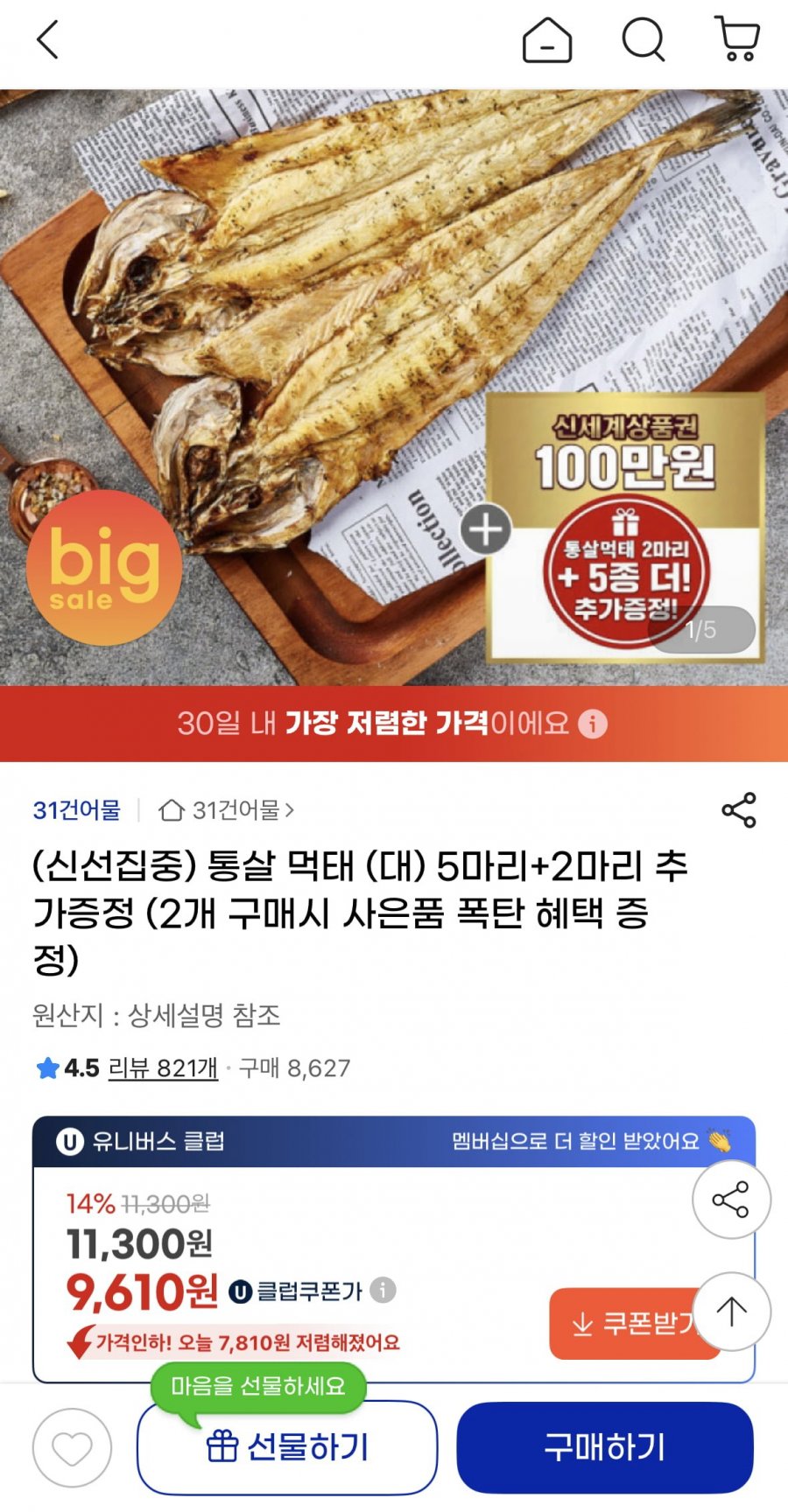Share this product via the title-row share icon

coord(738,810)
